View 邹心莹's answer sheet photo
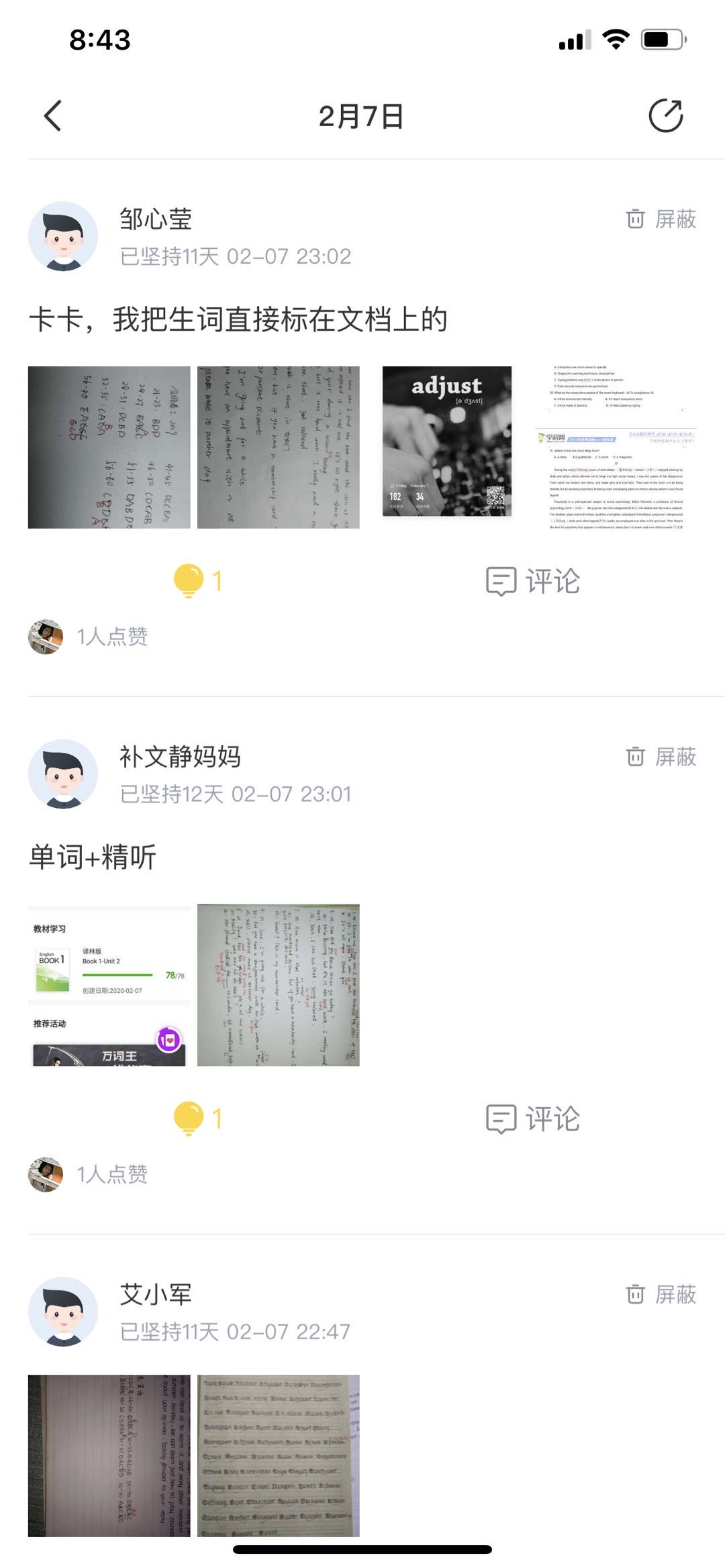The height and width of the screenshot is (1568, 725). [x=109, y=447]
